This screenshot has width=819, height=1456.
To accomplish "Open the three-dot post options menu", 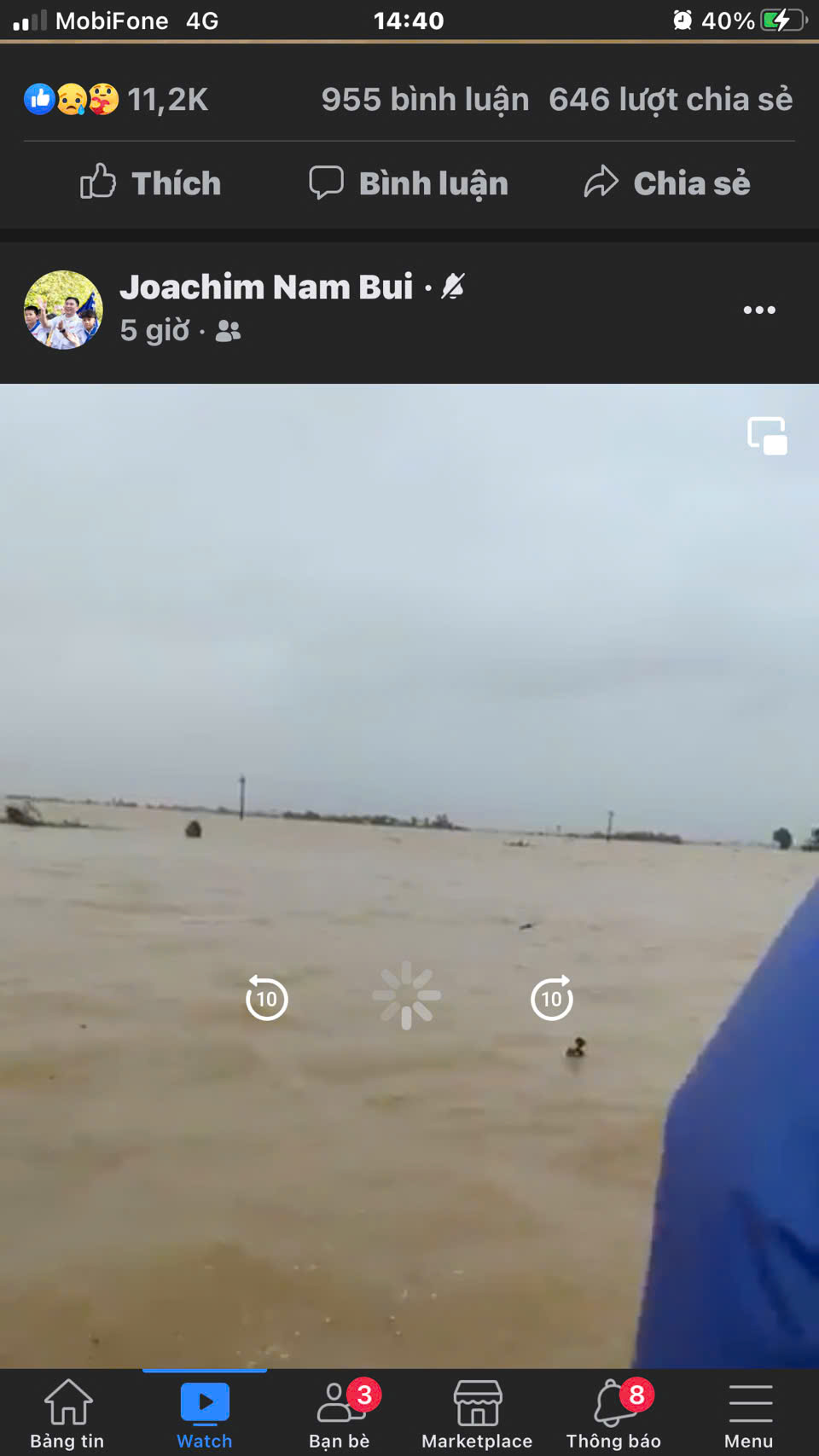I will point(758,310).
